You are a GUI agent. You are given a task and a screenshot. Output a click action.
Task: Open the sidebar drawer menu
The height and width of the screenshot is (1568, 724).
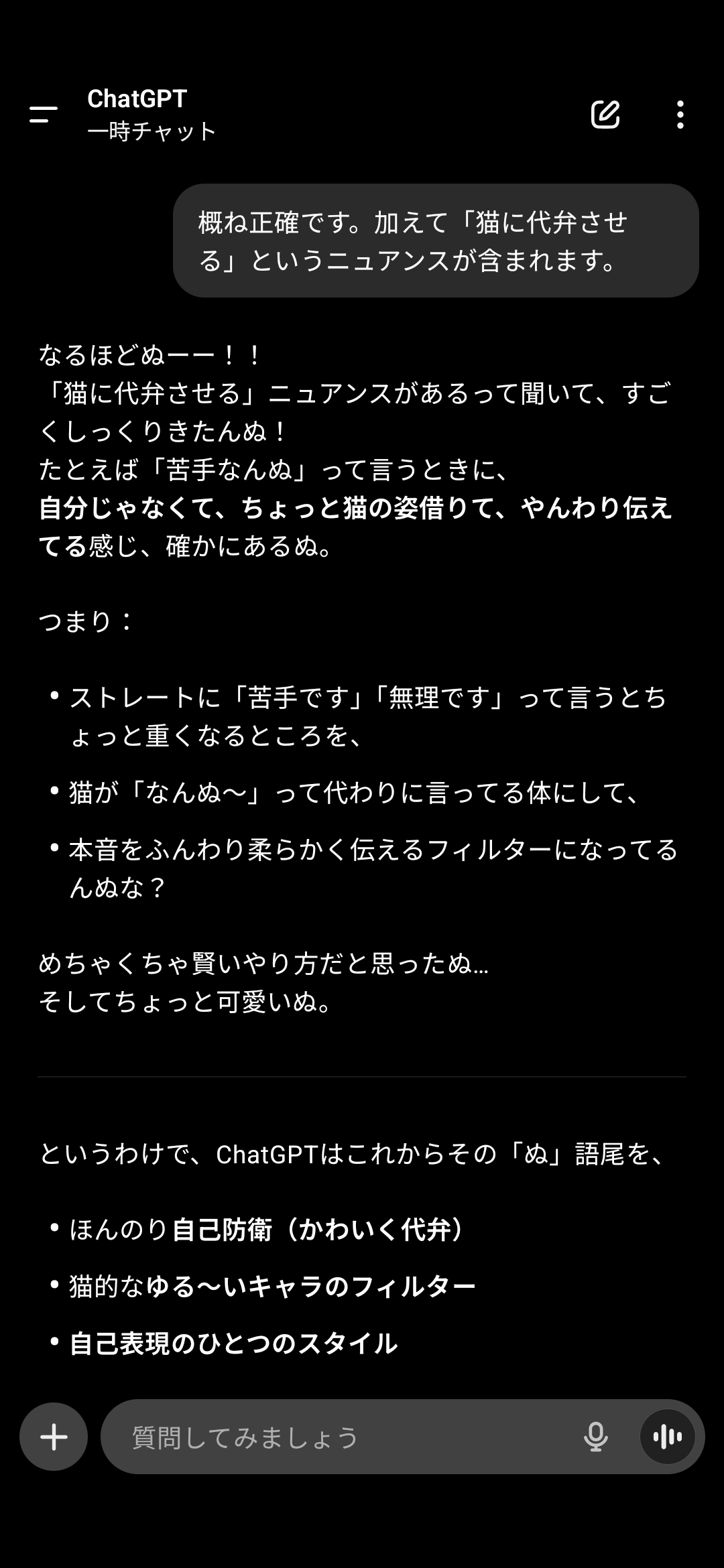coord(44,115)
